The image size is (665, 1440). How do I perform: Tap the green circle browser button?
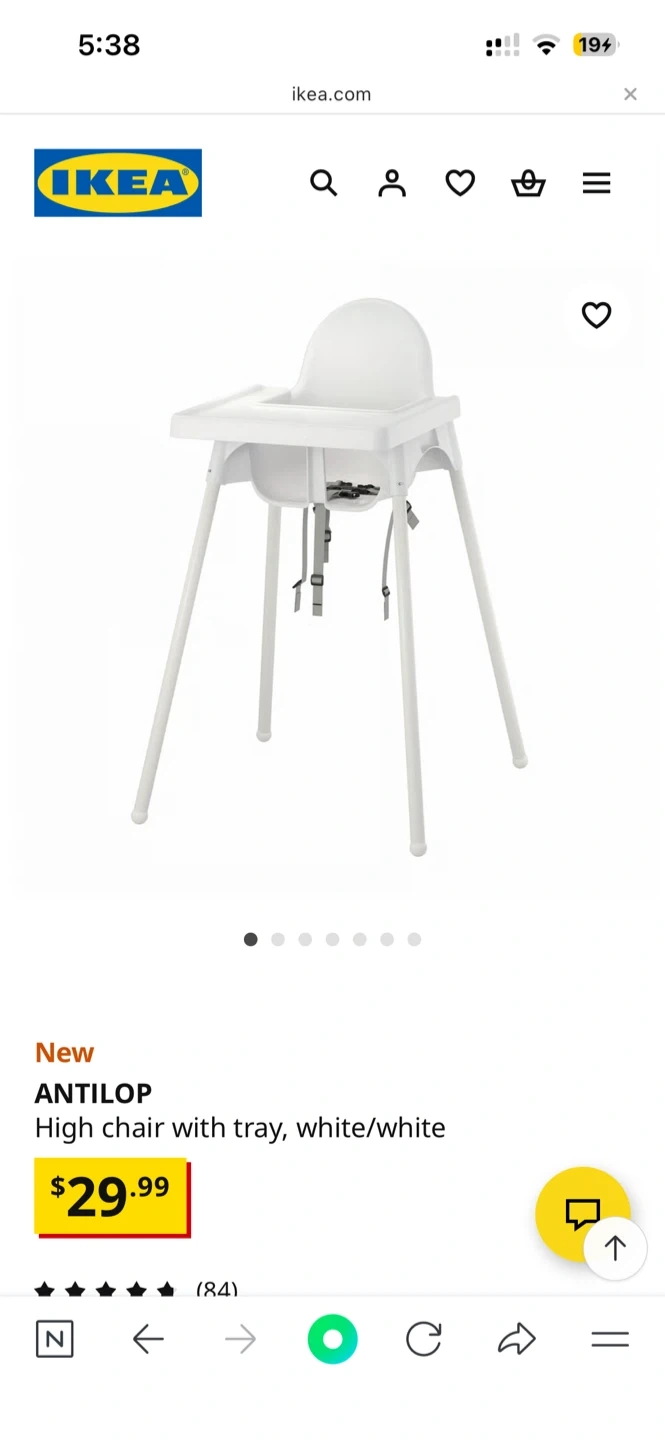tap(332, 1340)
